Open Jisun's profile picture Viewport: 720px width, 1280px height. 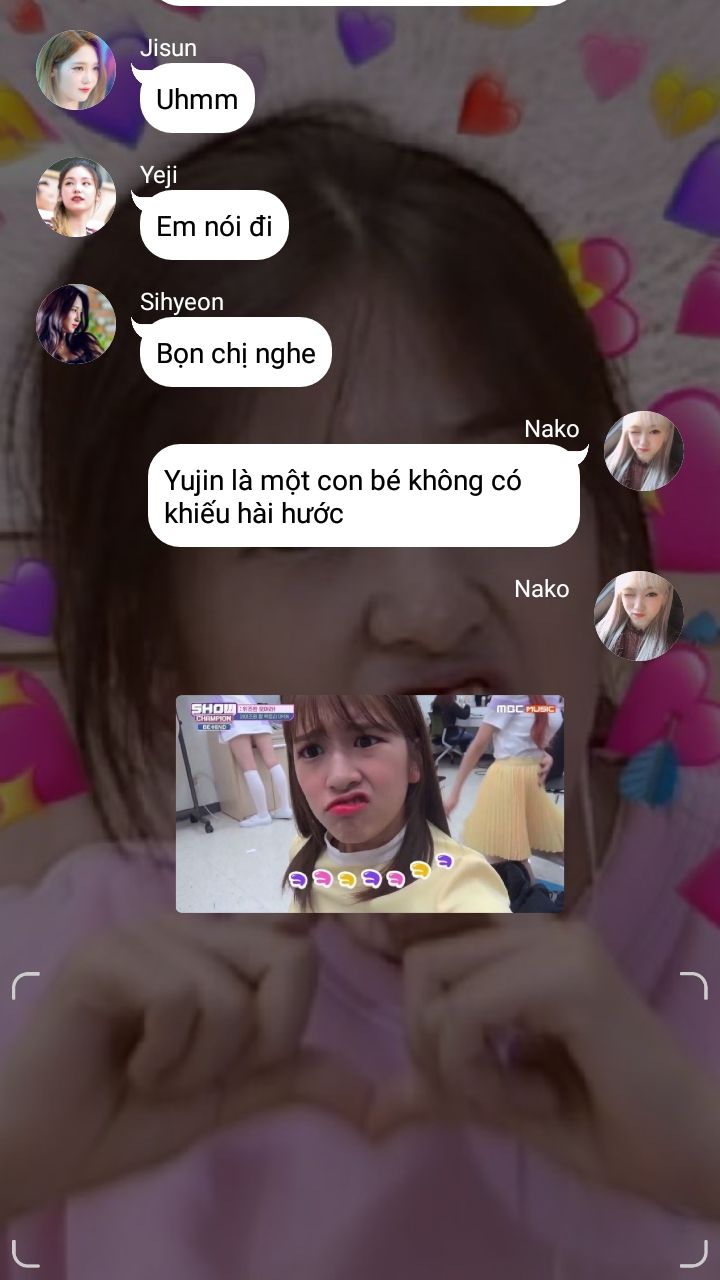click(x=76, y=70)
